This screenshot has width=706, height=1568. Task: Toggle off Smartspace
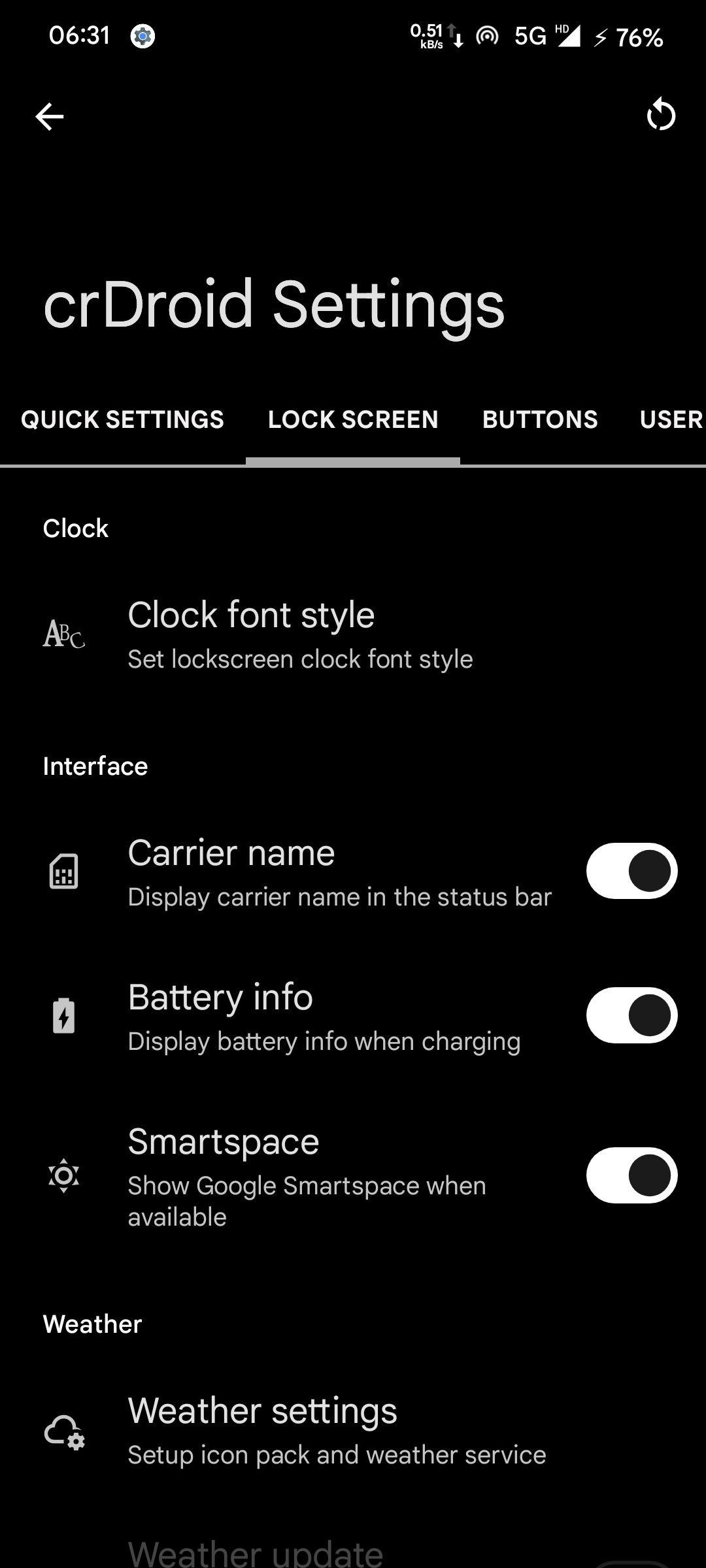pos(631,1175)
